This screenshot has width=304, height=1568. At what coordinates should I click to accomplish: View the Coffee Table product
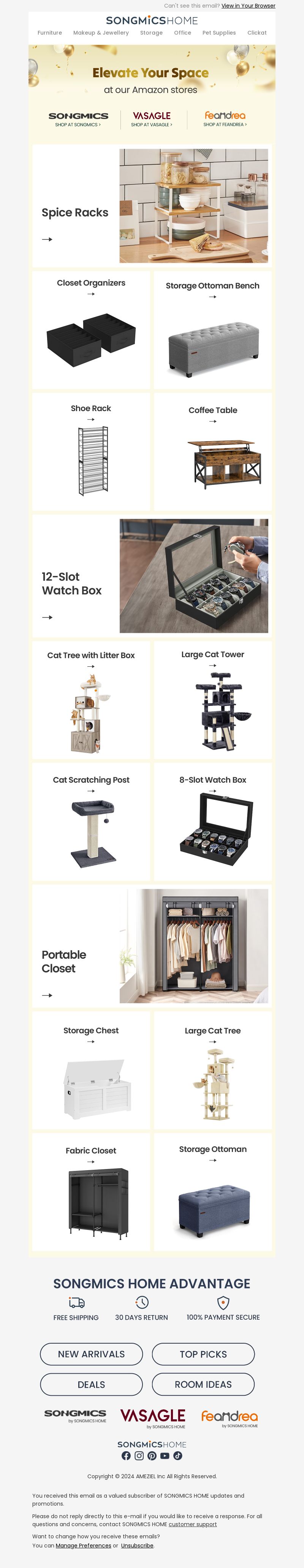click(213, 451)
